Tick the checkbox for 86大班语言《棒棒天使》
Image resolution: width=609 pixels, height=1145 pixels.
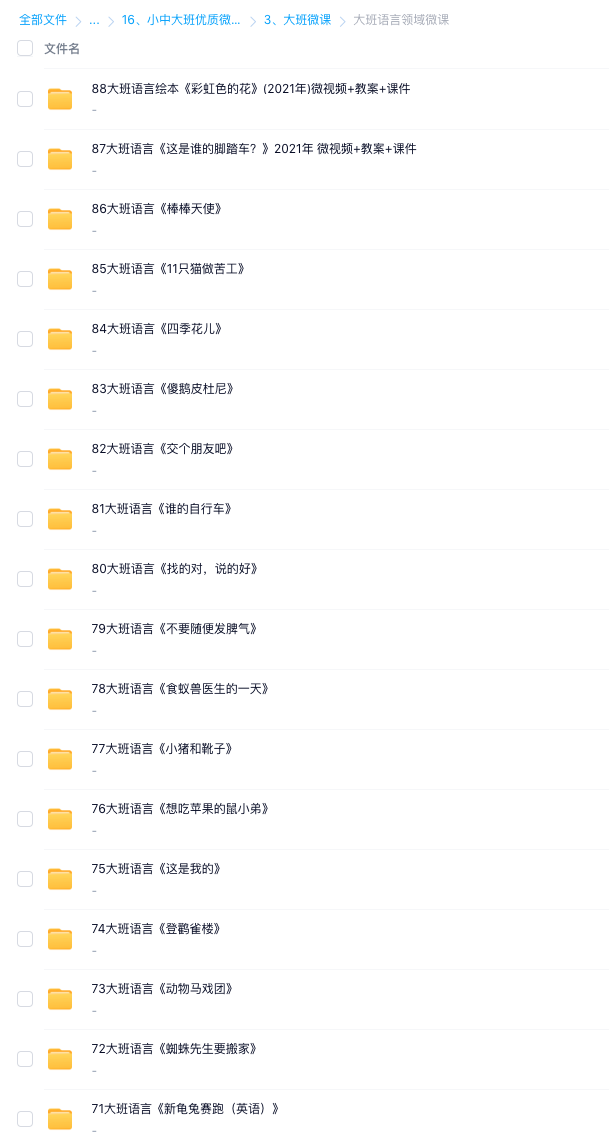[x=25, y=219]
